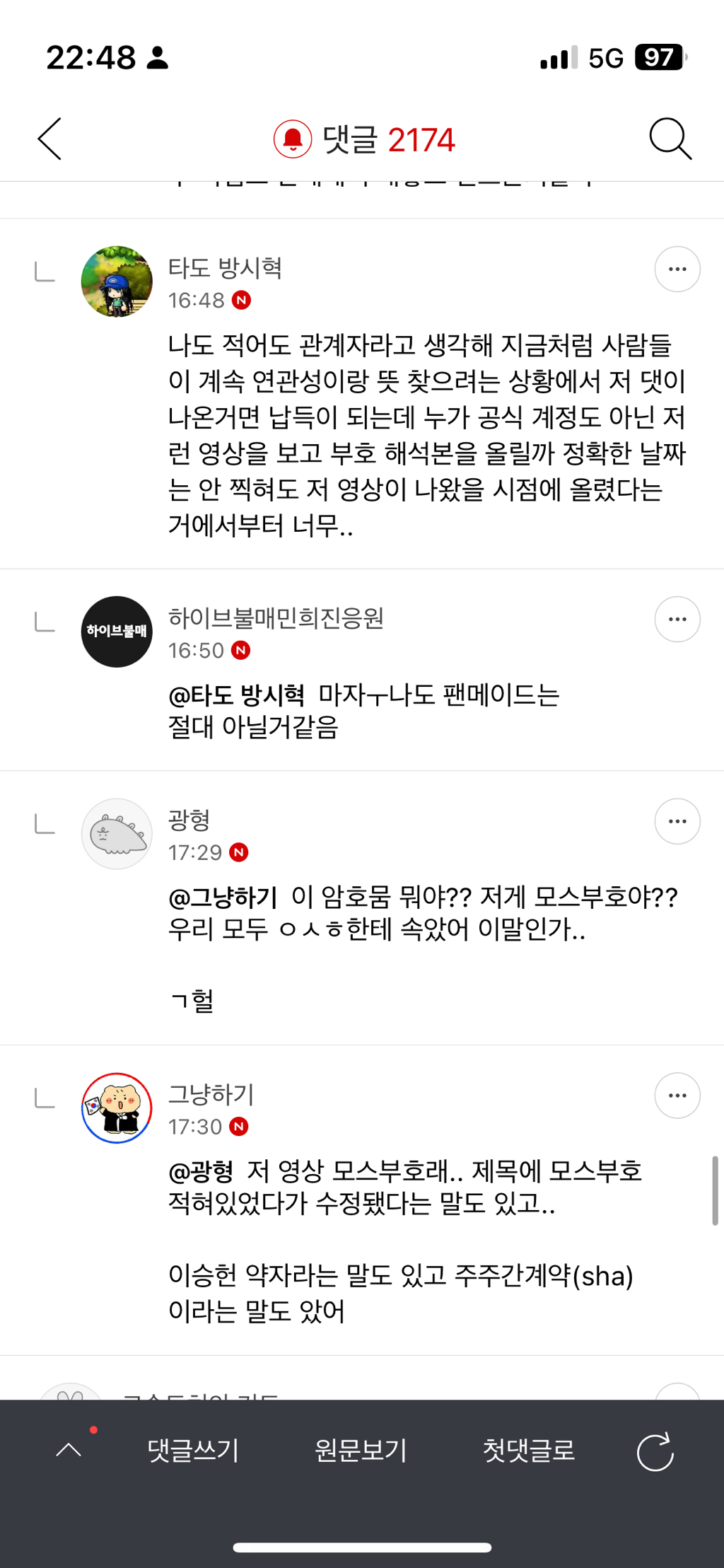724x1568 pixels.
Task: Open the comment search magnifier
Action: pyautogui.click(x=670, y=139)
